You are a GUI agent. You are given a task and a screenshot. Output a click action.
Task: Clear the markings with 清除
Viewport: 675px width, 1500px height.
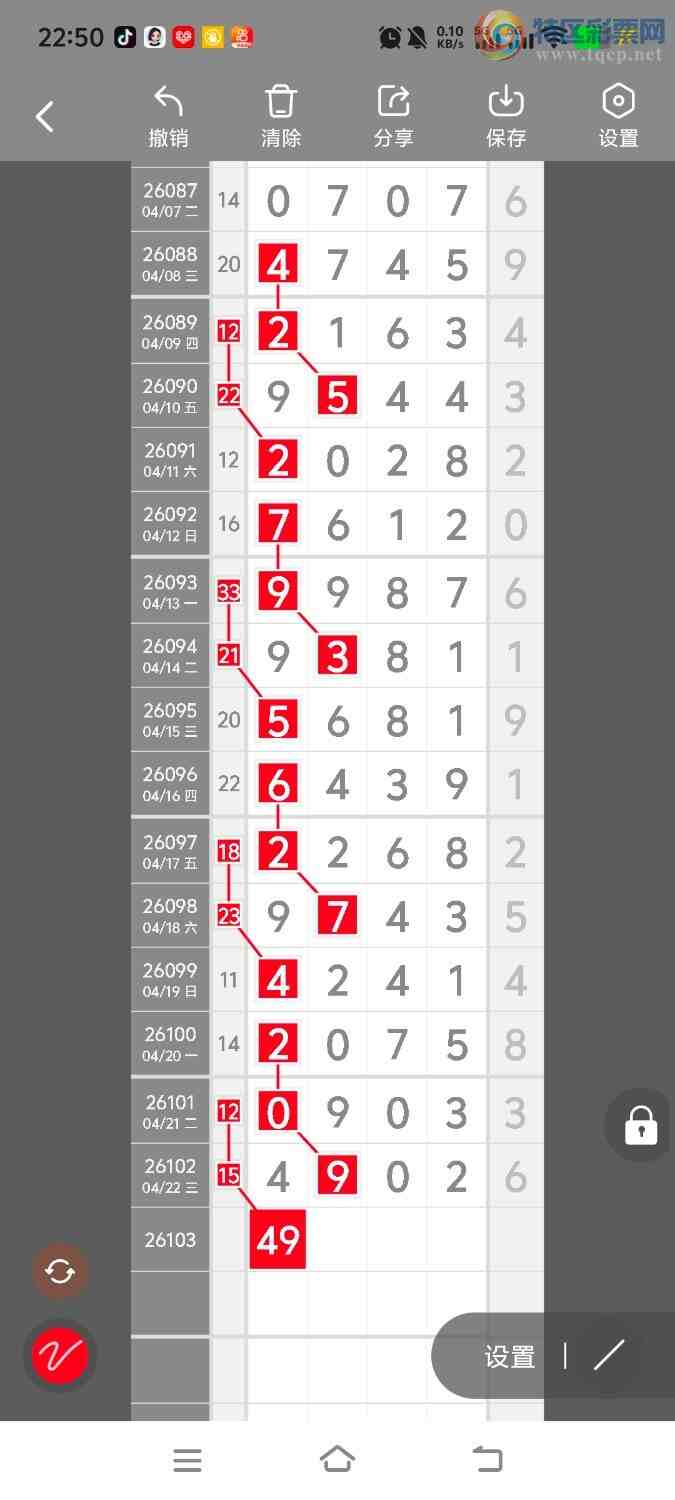[281, 117]
